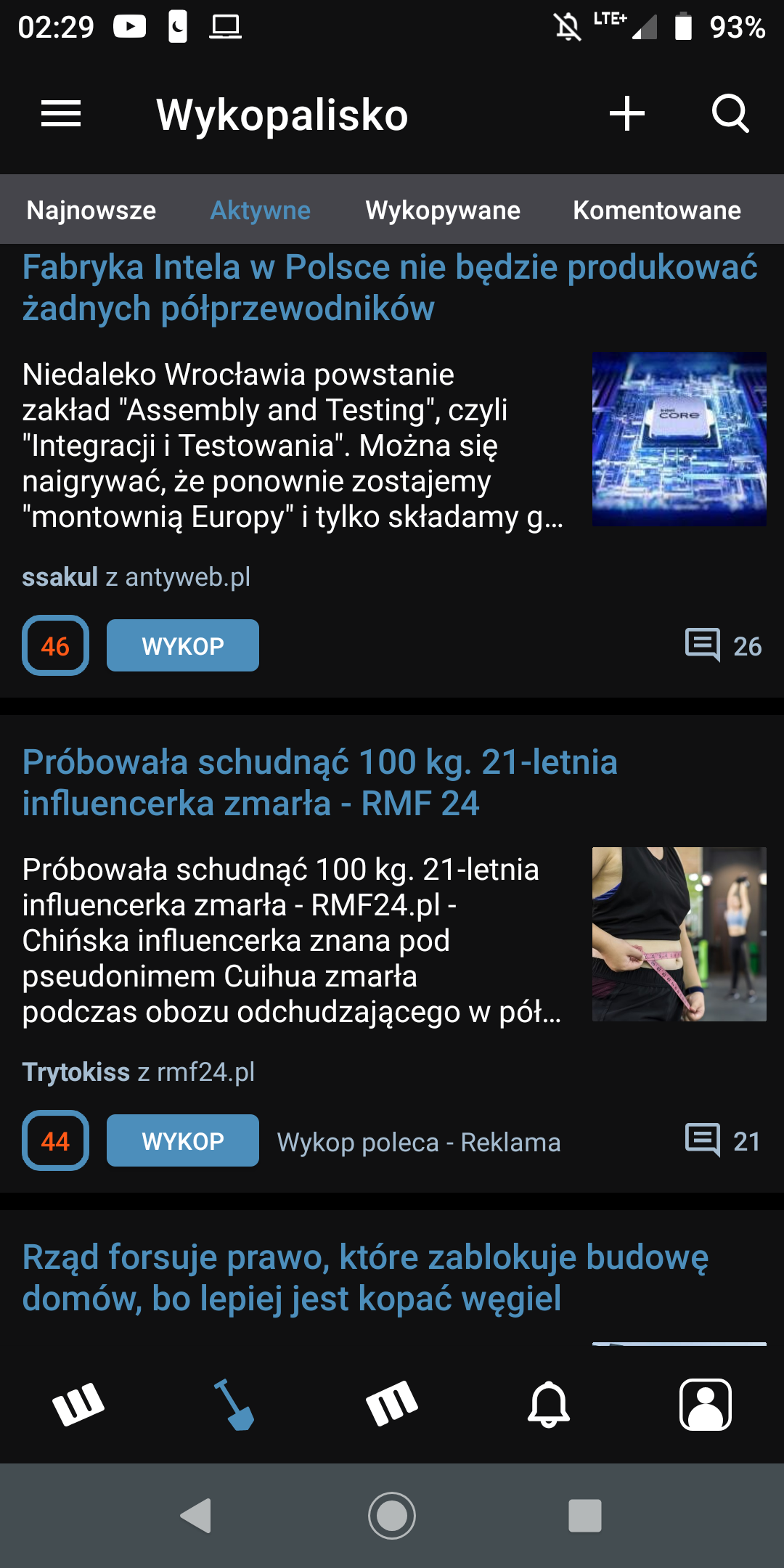The height and width of the screenshot is (1568, 784).
Task: Open the Rząd forsuje prawo article
Action: [x=365, y=1278]
